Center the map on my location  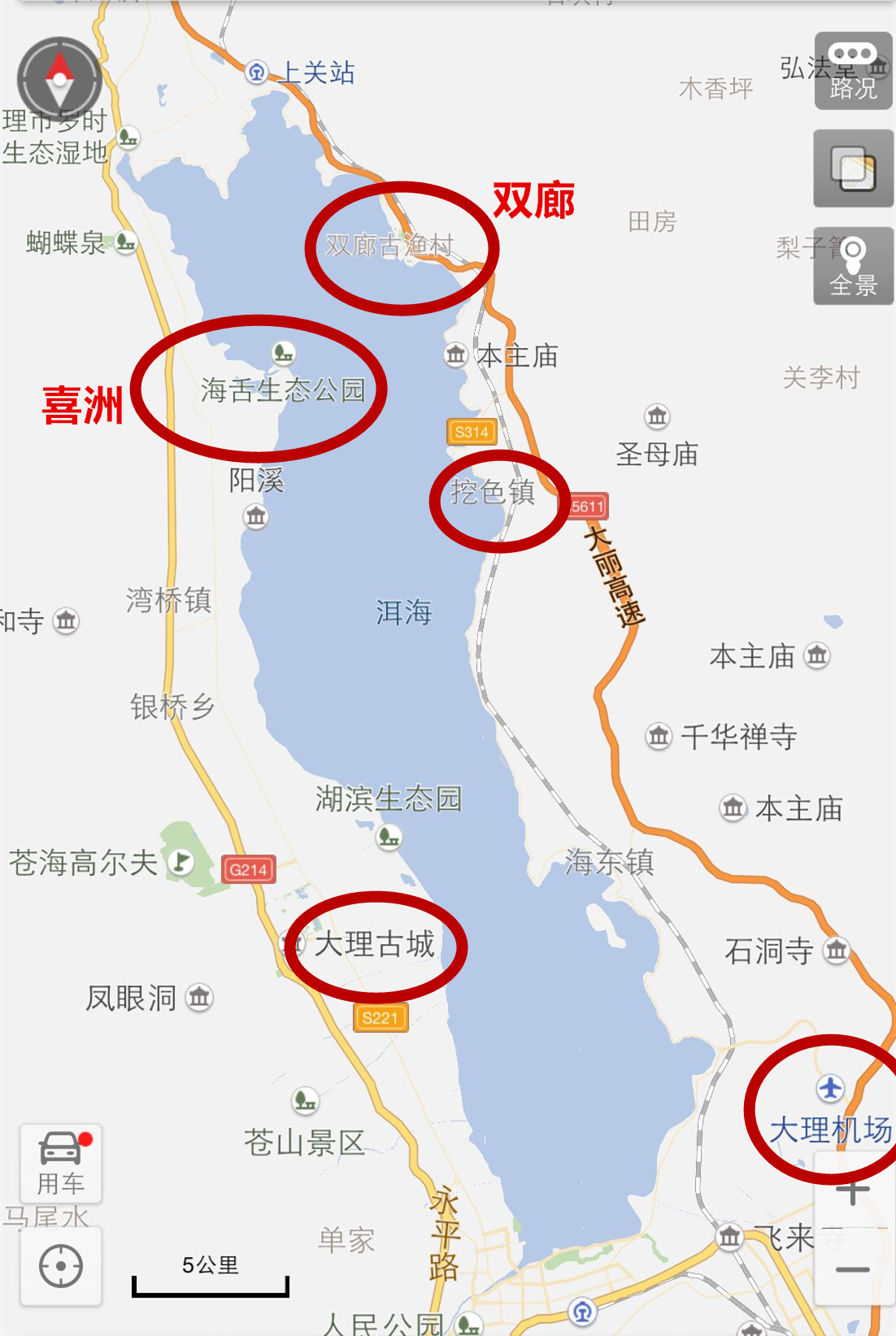pos(61,1266)
